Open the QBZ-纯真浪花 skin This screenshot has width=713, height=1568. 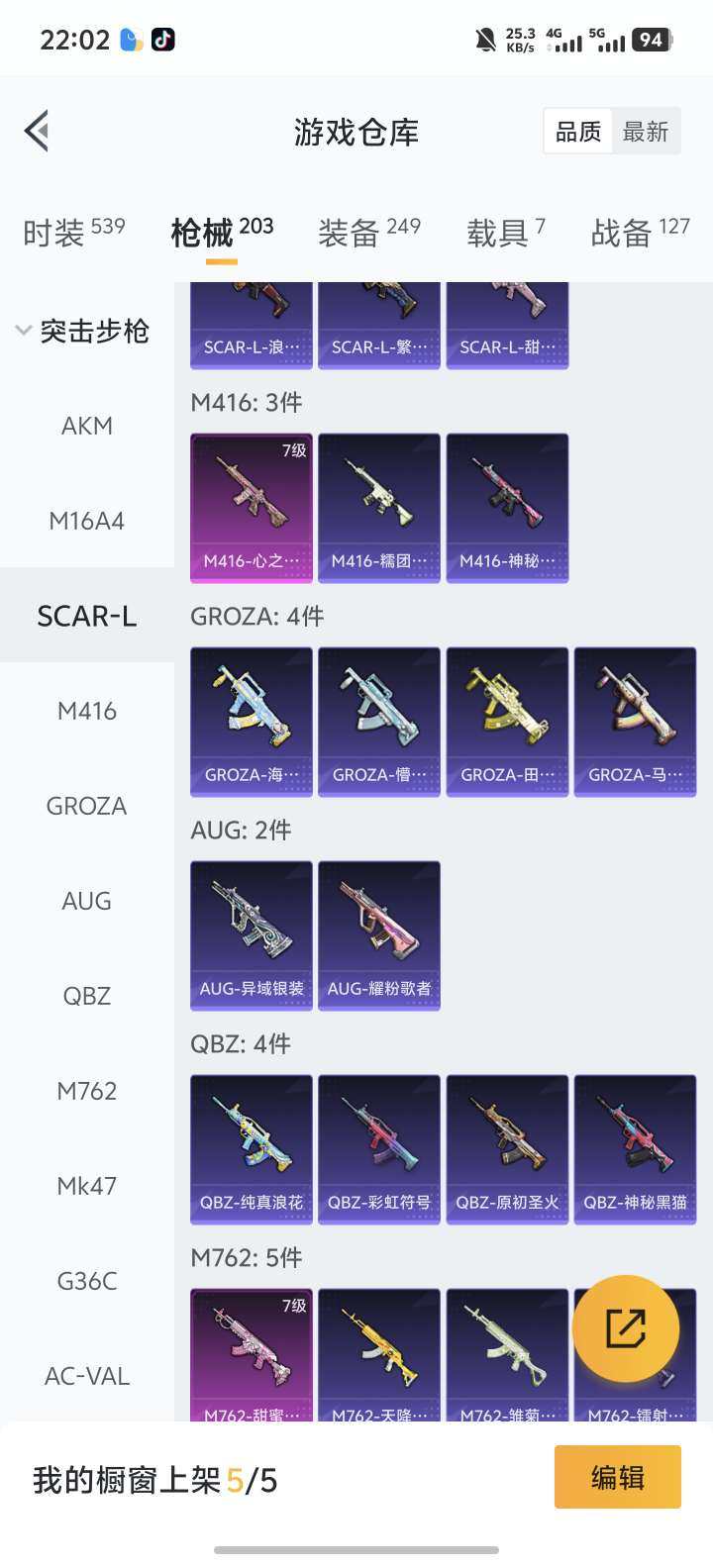[252, 1148]
